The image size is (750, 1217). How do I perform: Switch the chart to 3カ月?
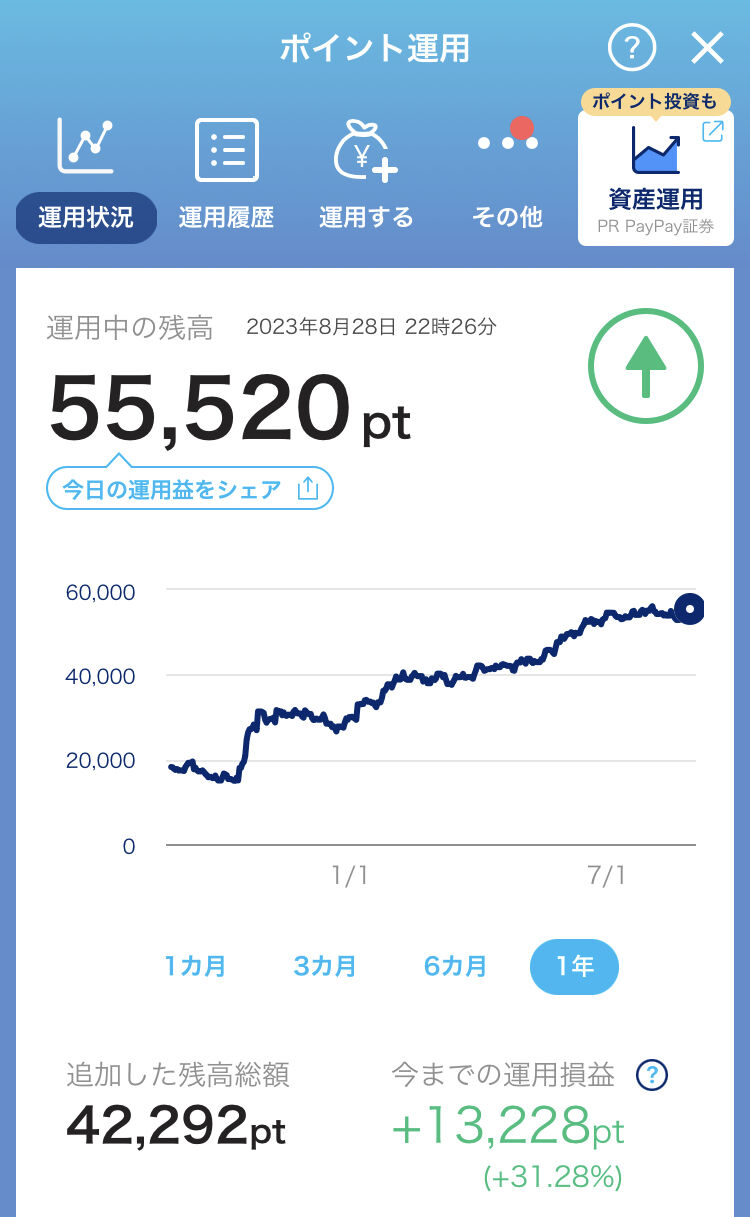pos(325,967)
